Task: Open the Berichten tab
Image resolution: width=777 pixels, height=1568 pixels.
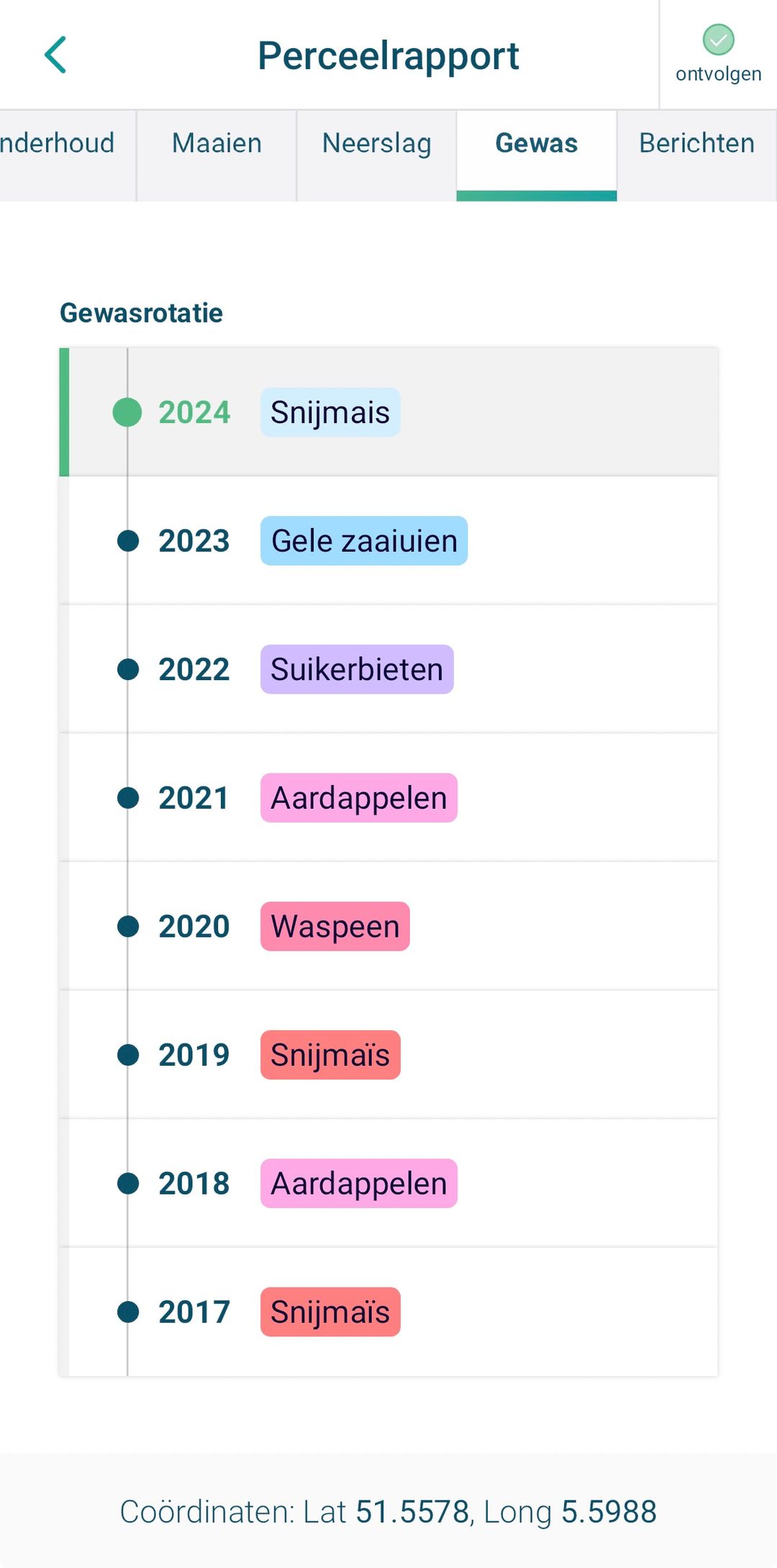Action: pos(696,144)
